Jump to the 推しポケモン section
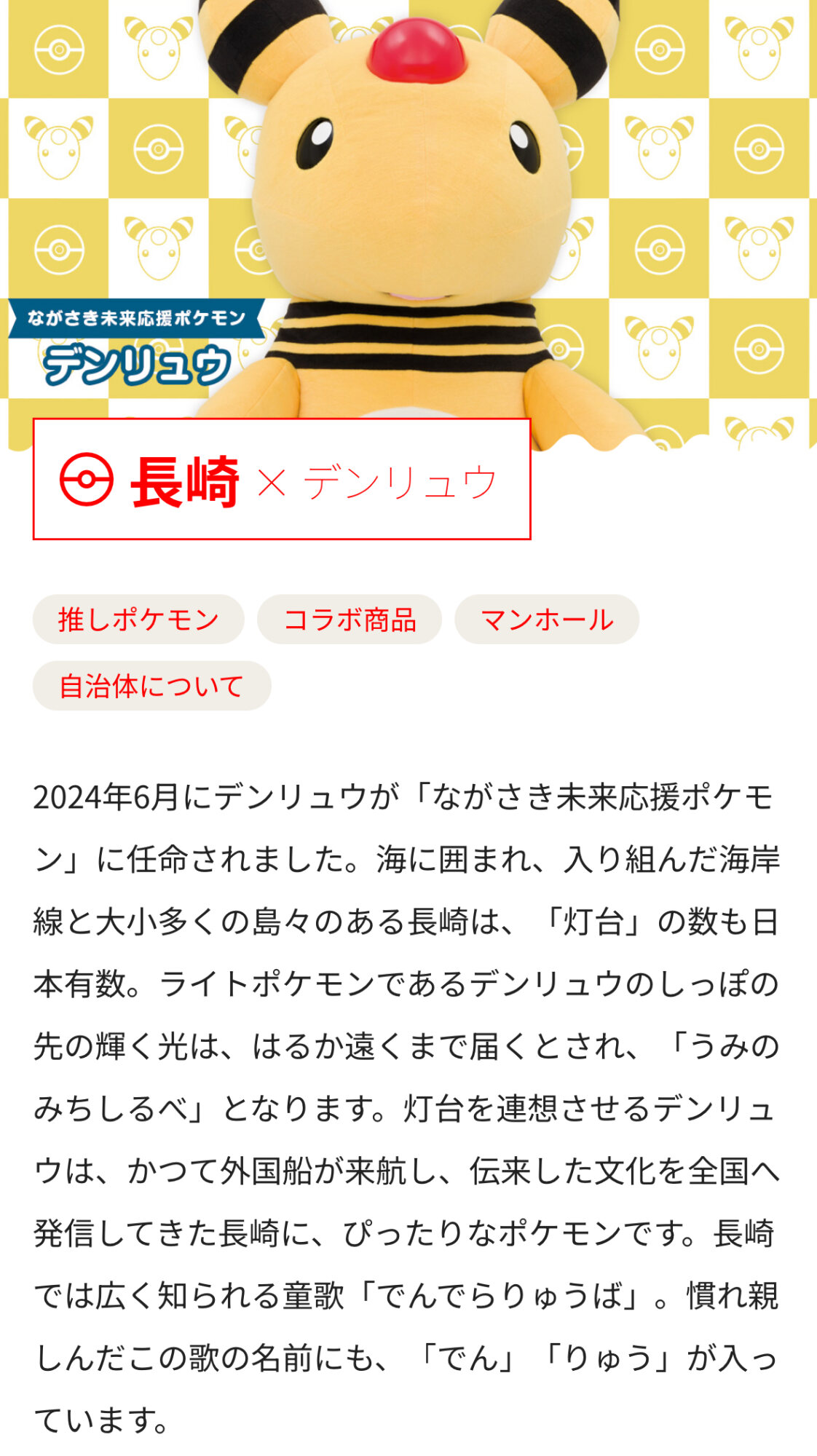This screenshot has width=817, height=1456. coord(138,620)
